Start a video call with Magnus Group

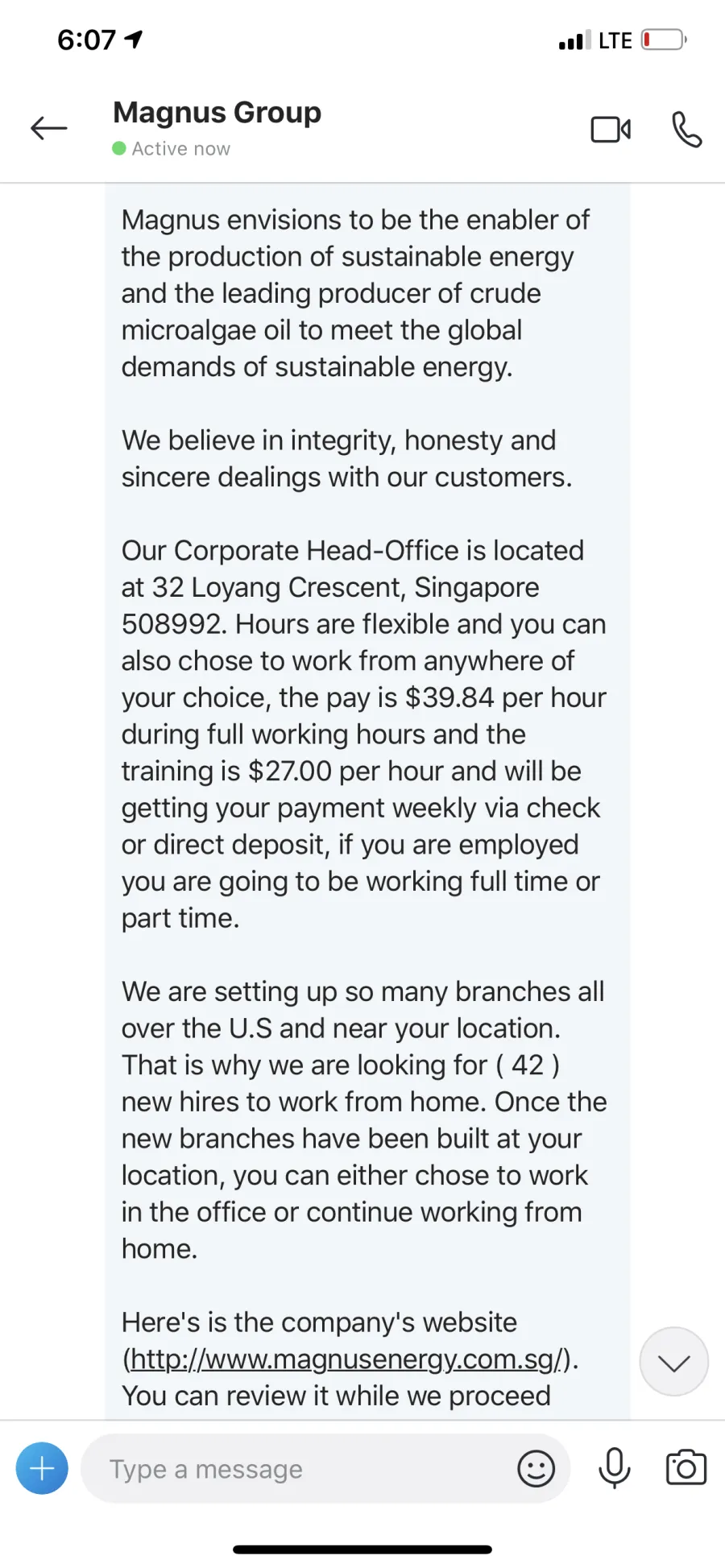click(611, 129)
